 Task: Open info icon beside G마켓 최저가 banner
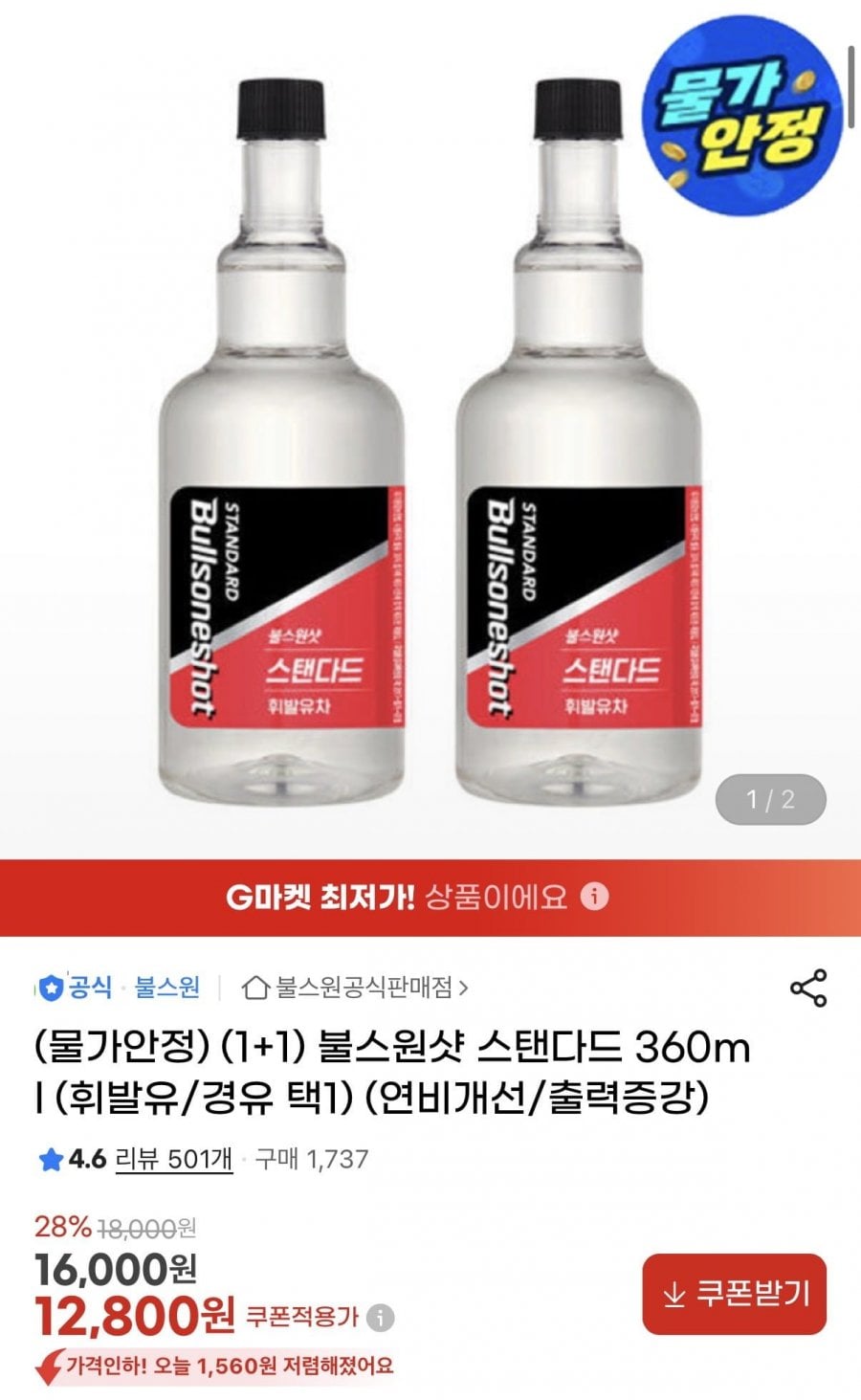click(x=595, y=897)
